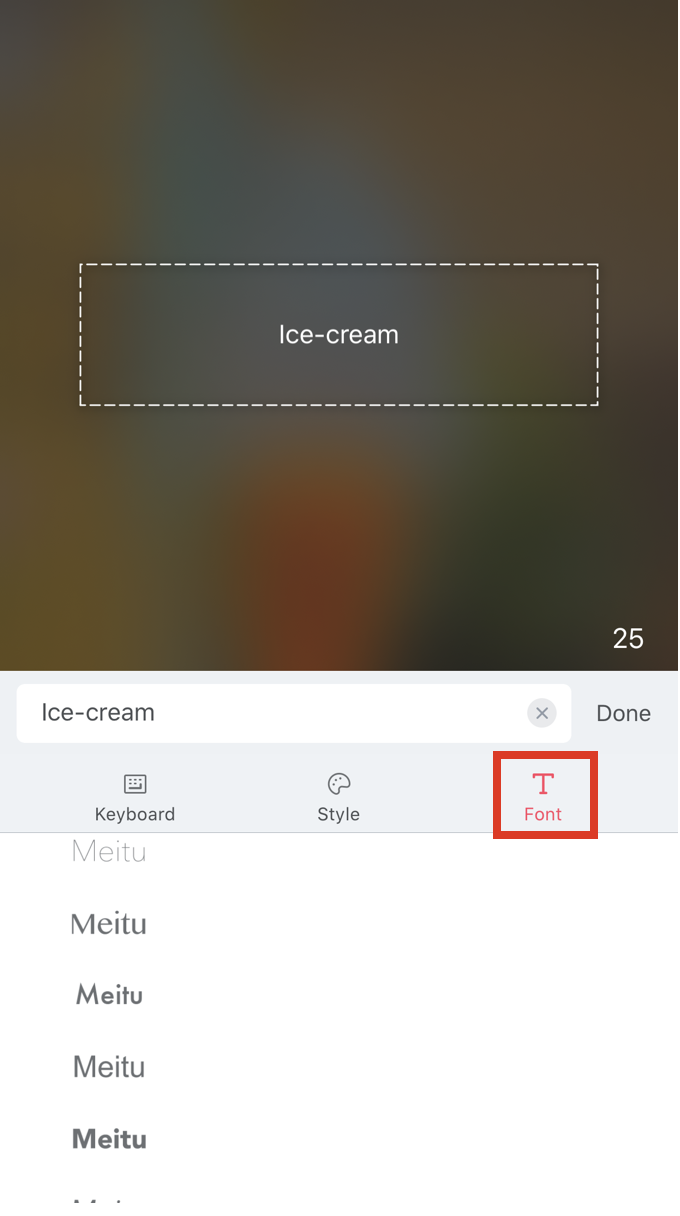Choose the thinnest light Meitu font
This screenshot has width=680, height=1216.
tap(109, 852)
